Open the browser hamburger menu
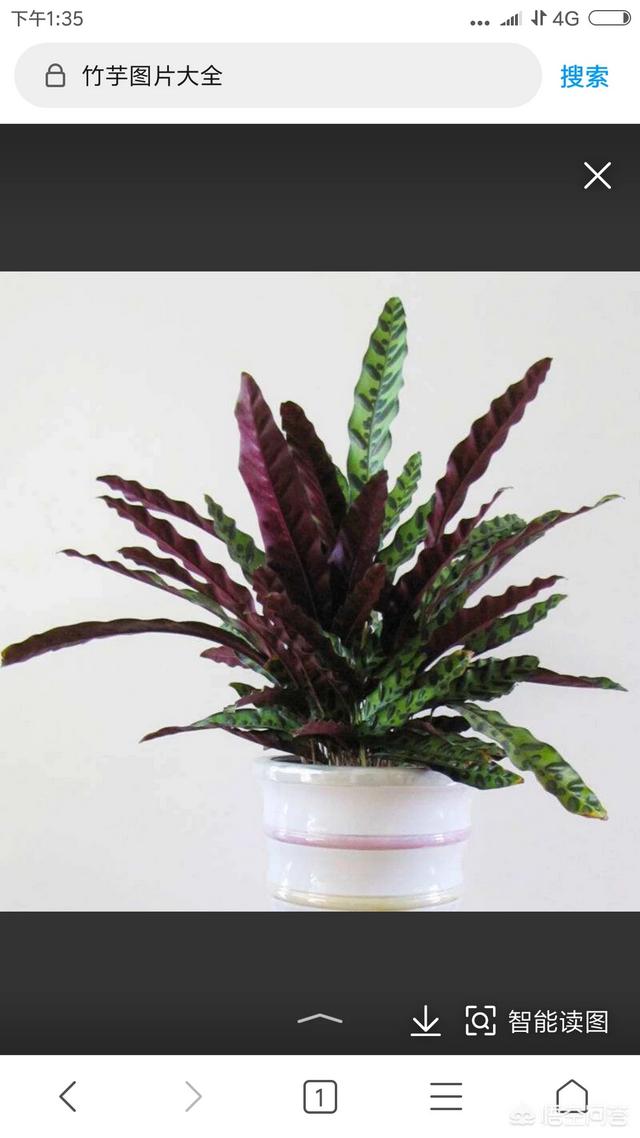 pyautogui.click(x=446, y=1096)
